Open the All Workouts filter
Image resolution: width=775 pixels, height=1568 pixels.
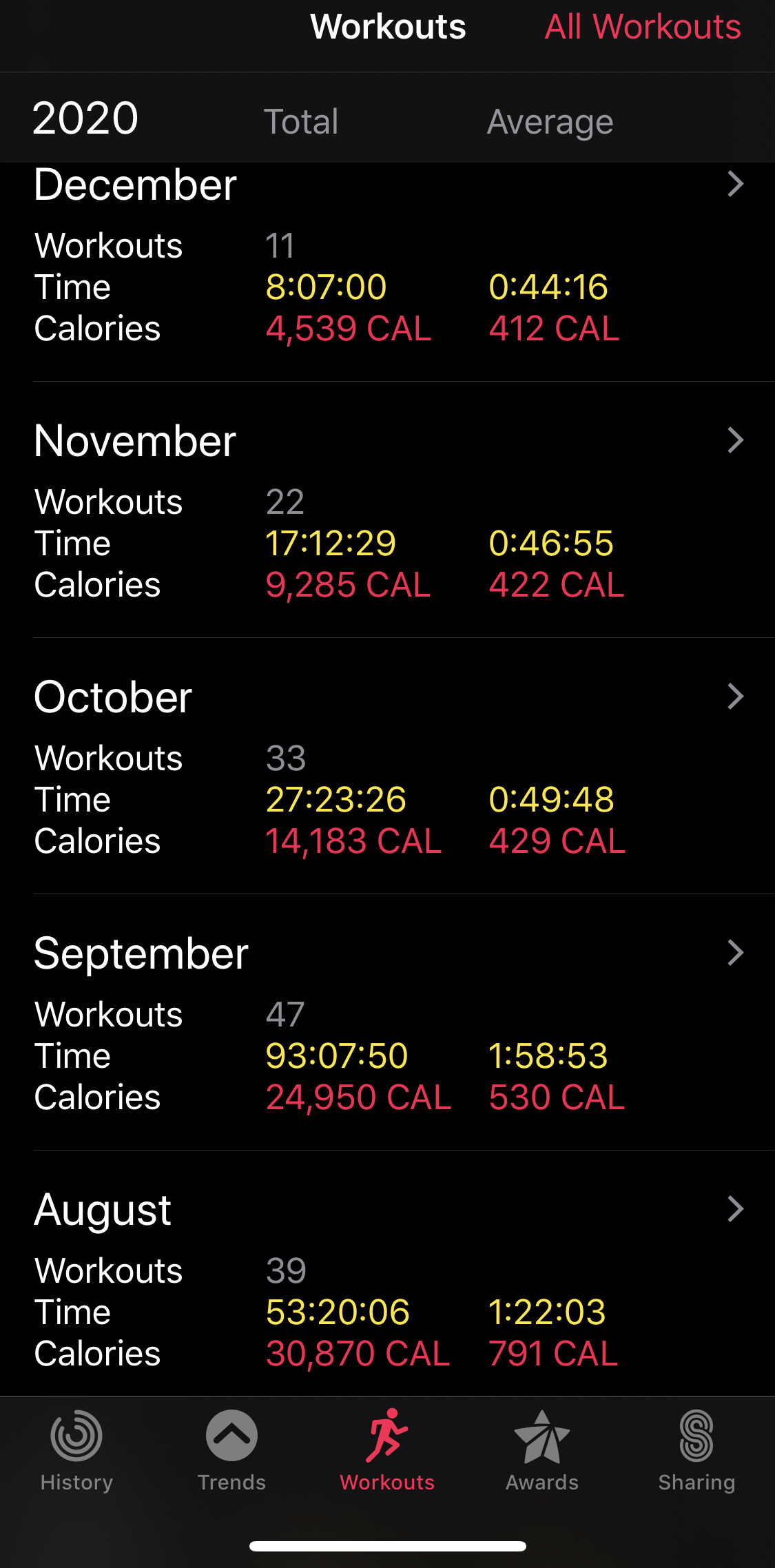642,28
